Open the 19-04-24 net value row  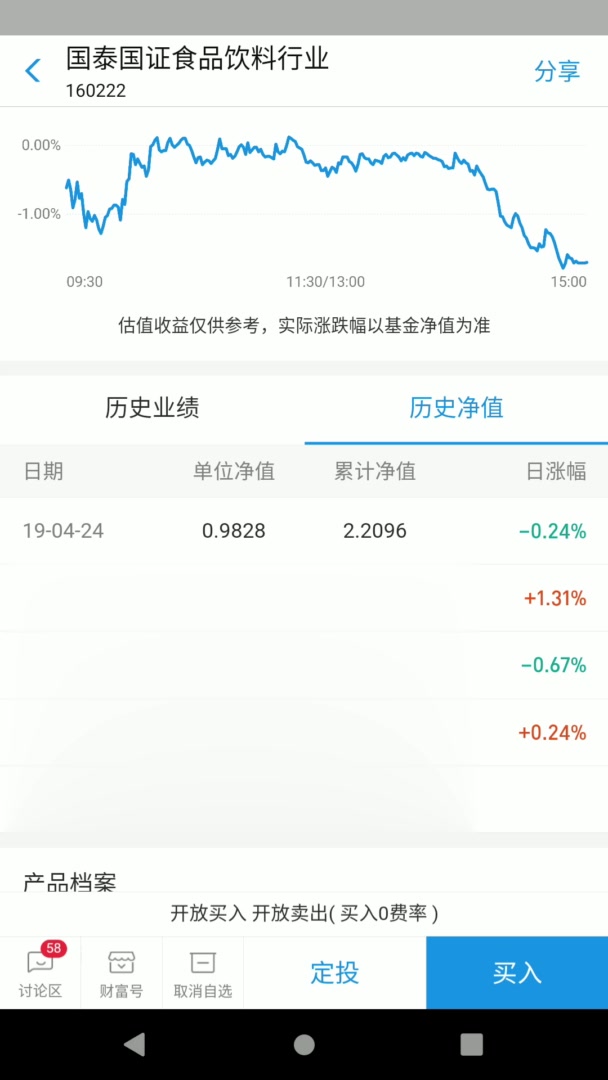(304, 531)
